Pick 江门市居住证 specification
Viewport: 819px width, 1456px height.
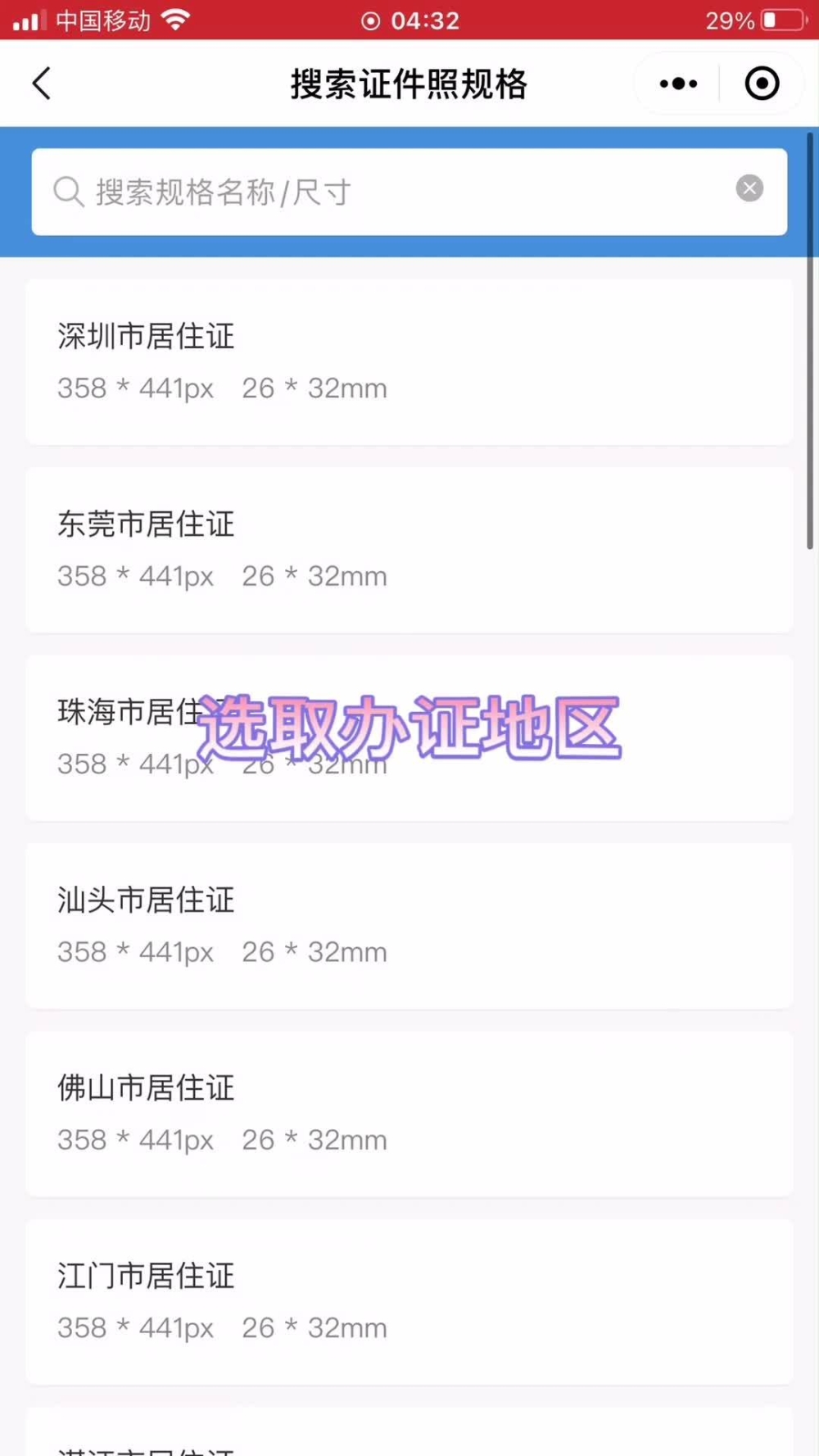(409, 1301)
